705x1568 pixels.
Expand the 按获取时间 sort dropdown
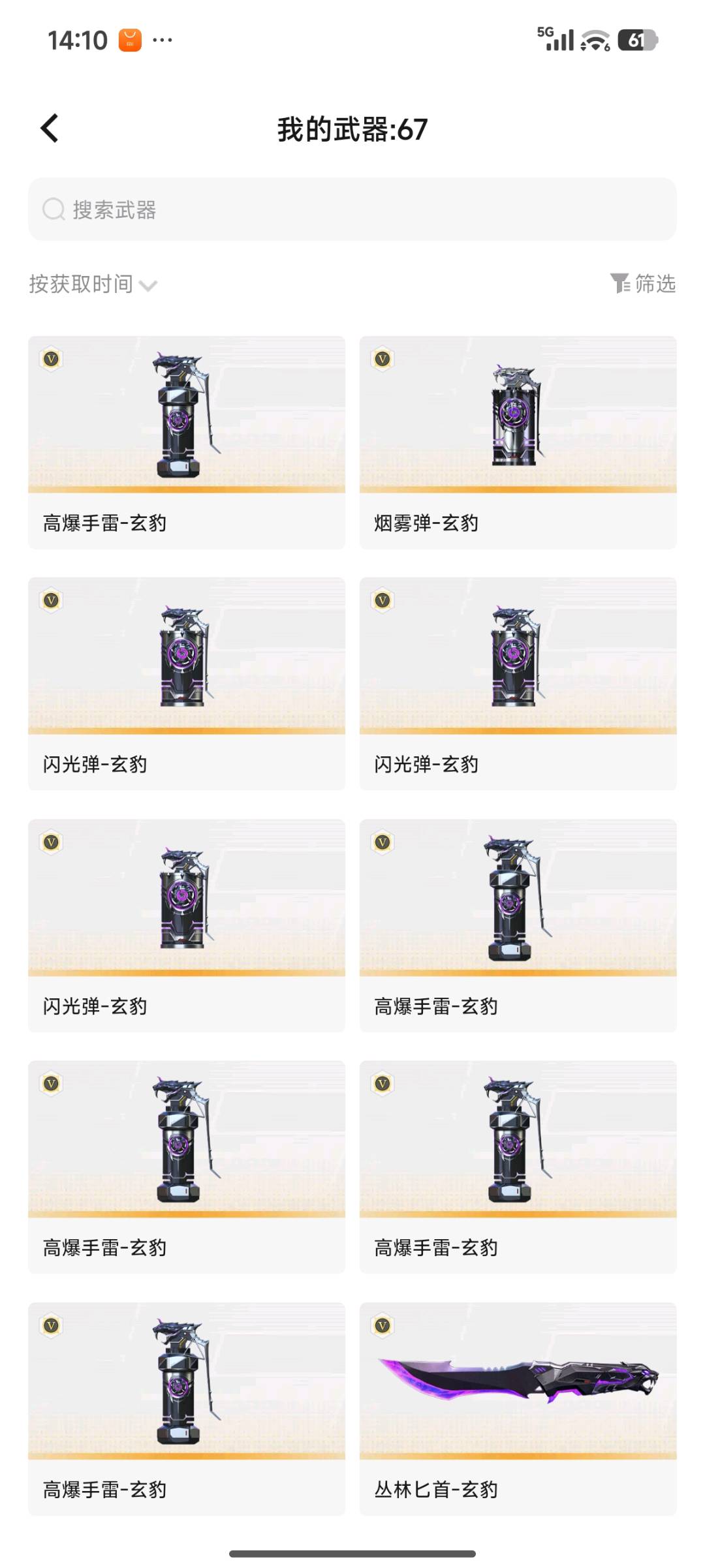93,284
